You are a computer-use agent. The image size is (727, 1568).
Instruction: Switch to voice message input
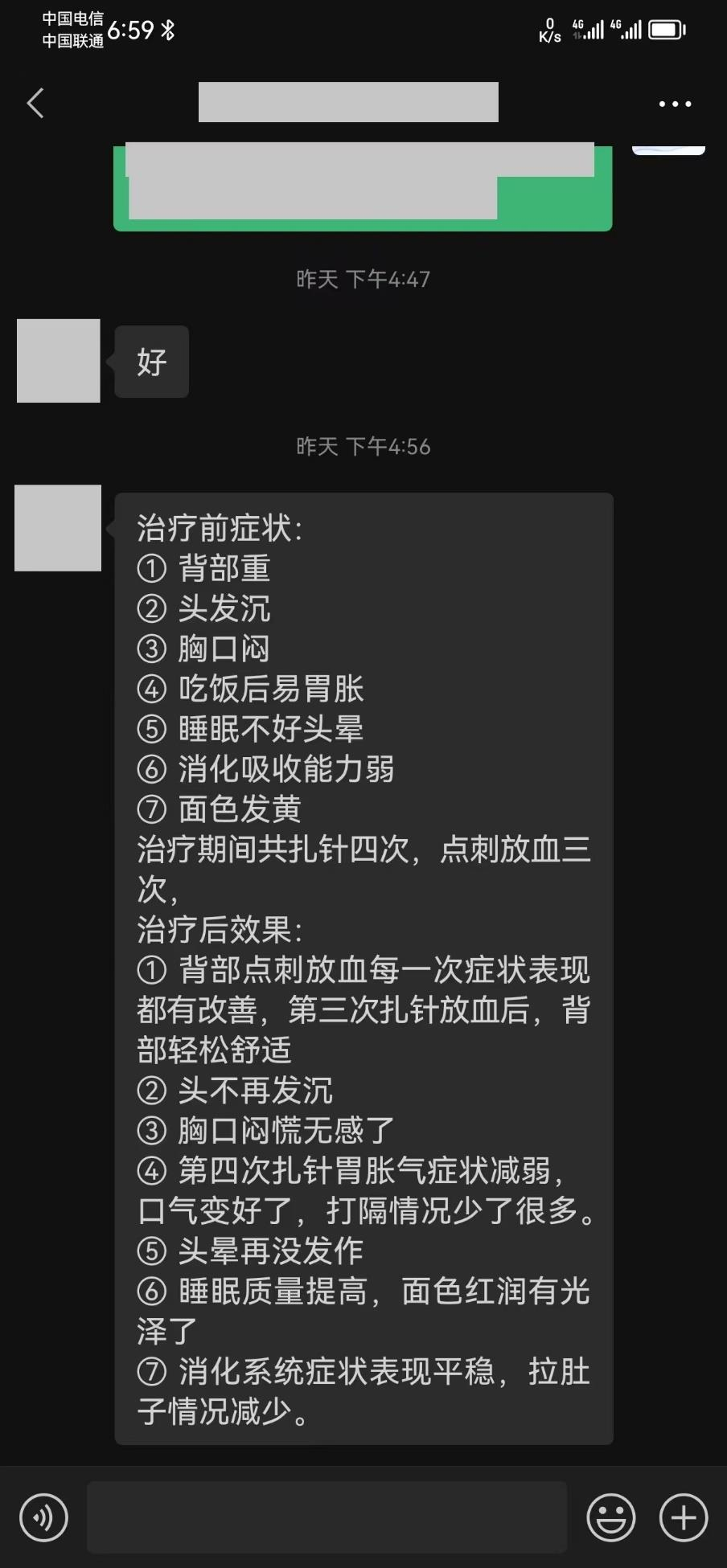click(x=43, y=1517)
